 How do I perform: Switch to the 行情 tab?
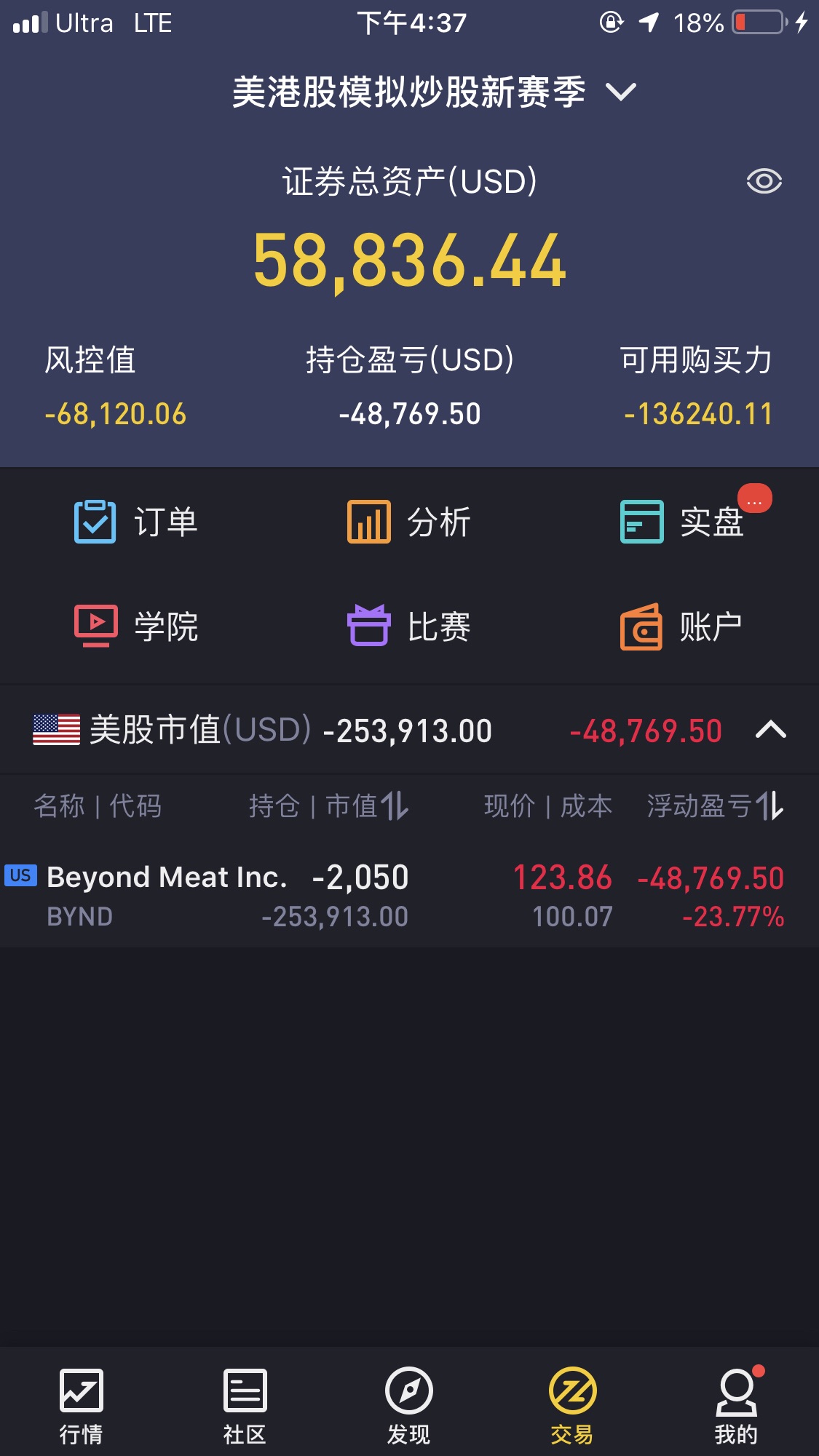click(x=81, y=1406)
